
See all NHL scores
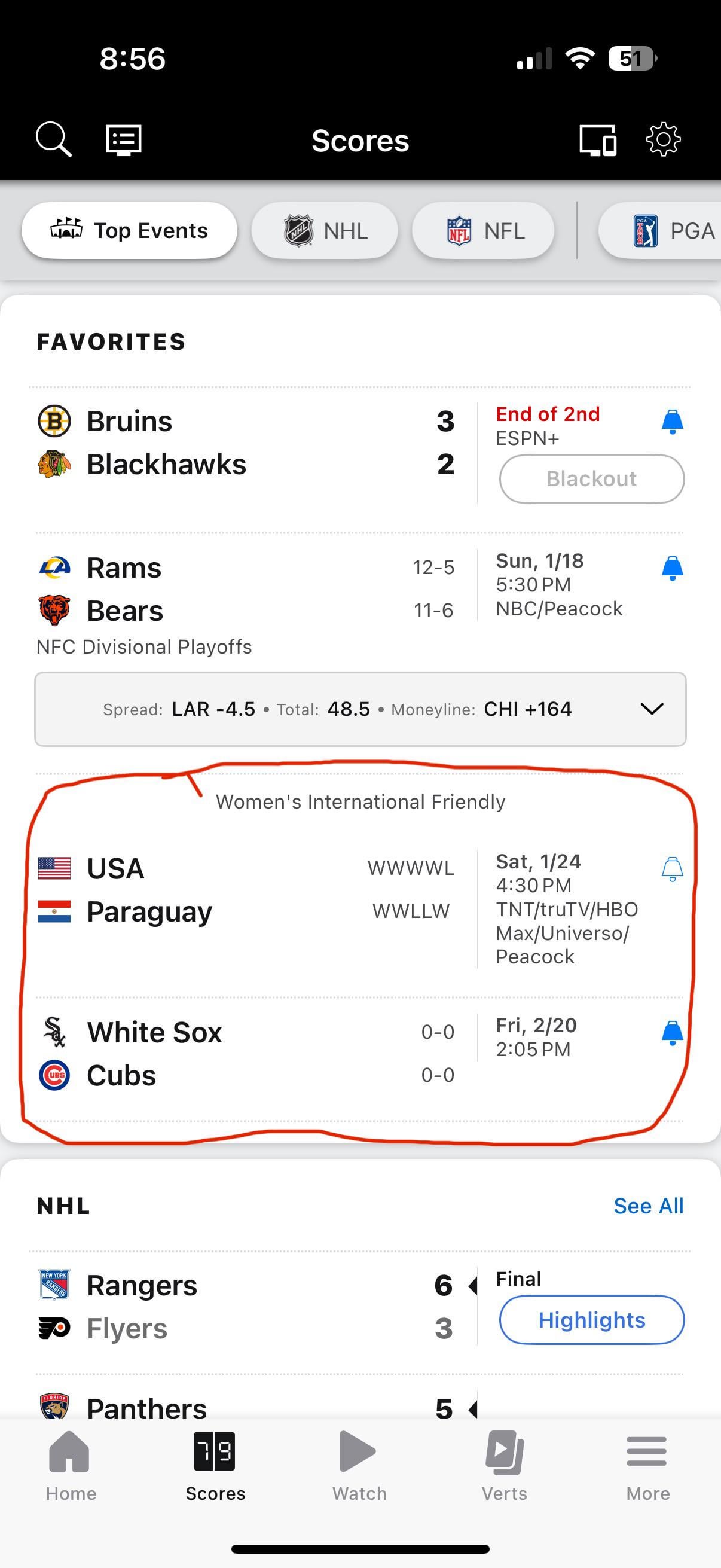[648, 1206]
